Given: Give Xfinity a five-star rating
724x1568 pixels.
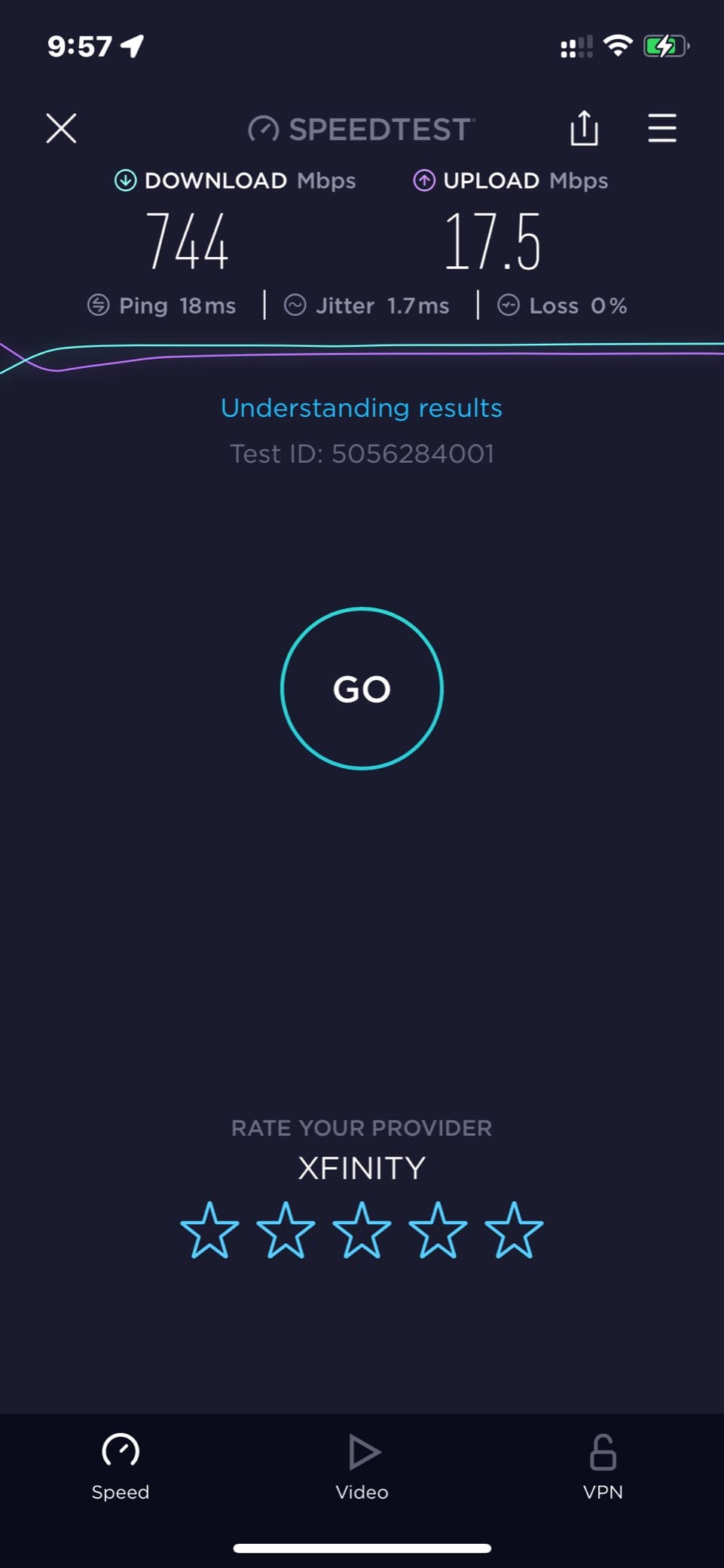Looking at the screenshot, I should point(515,1229).
